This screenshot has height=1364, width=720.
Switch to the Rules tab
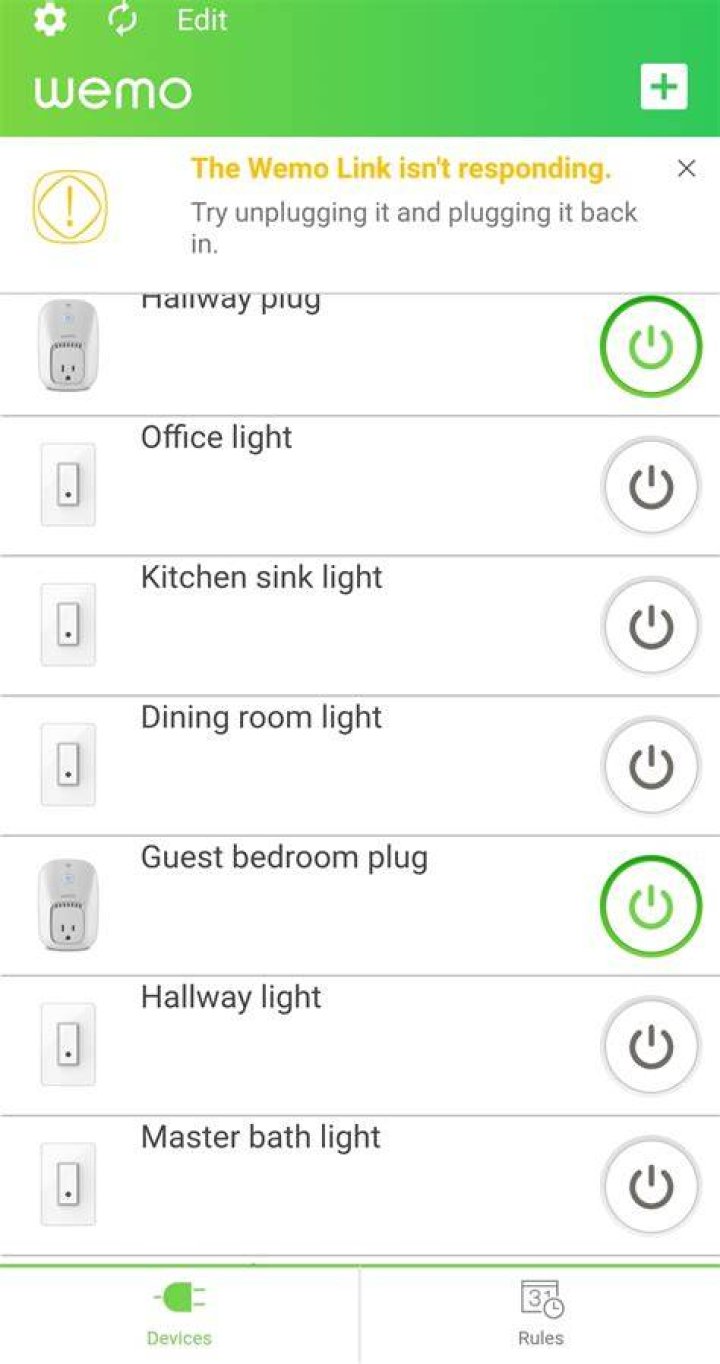[x=540, y=1315]
